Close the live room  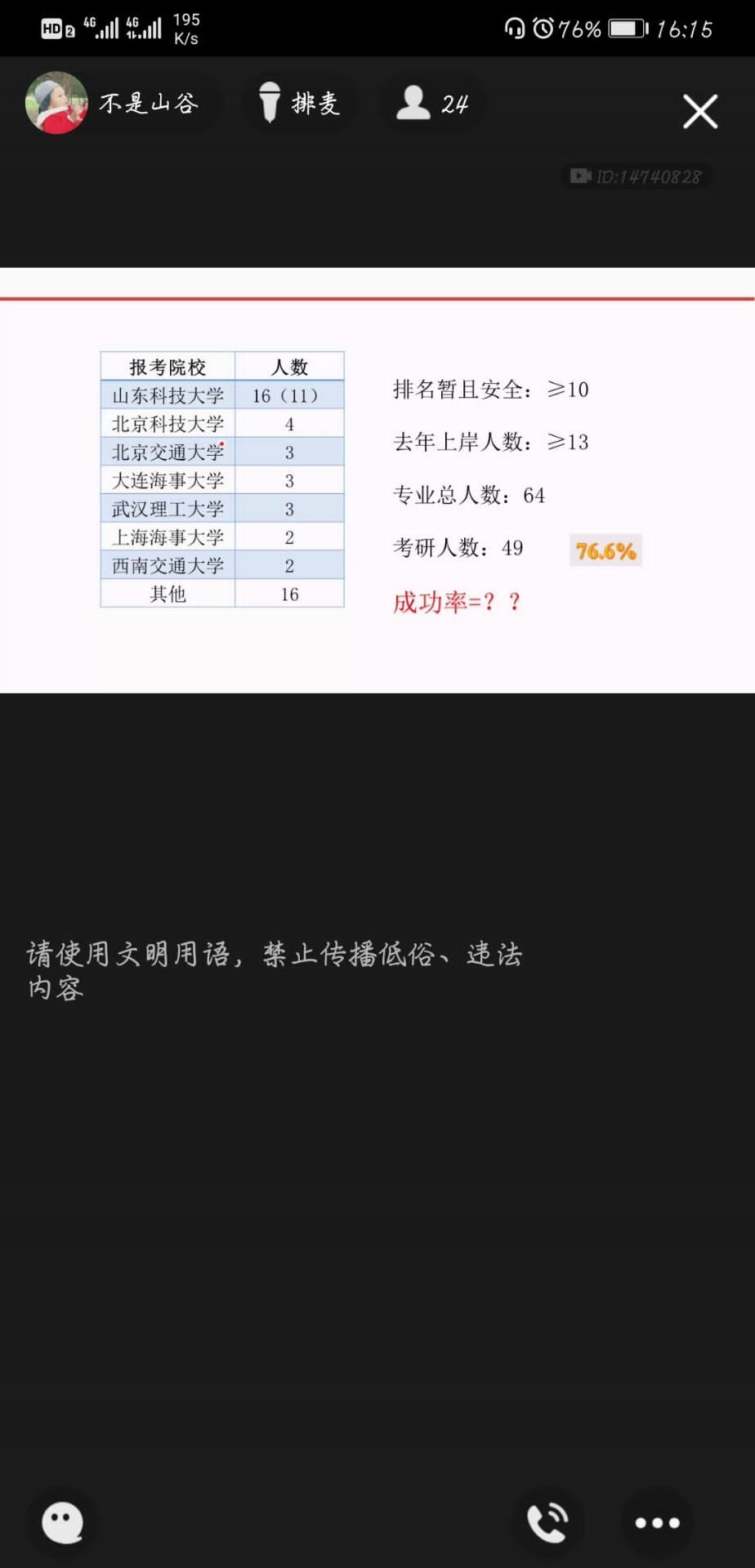point(700,112)
